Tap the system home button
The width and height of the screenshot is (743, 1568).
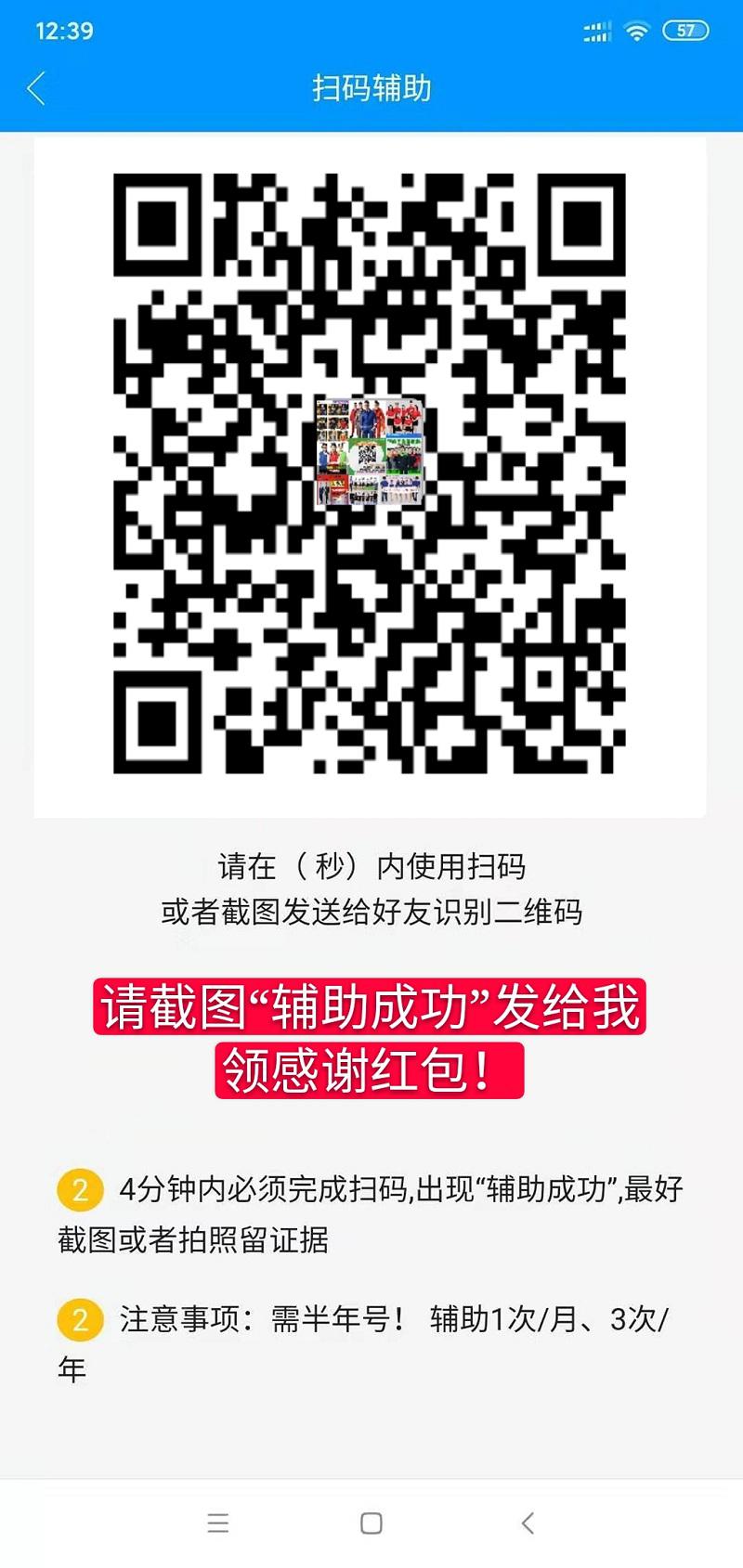(x=371, y=1523)
